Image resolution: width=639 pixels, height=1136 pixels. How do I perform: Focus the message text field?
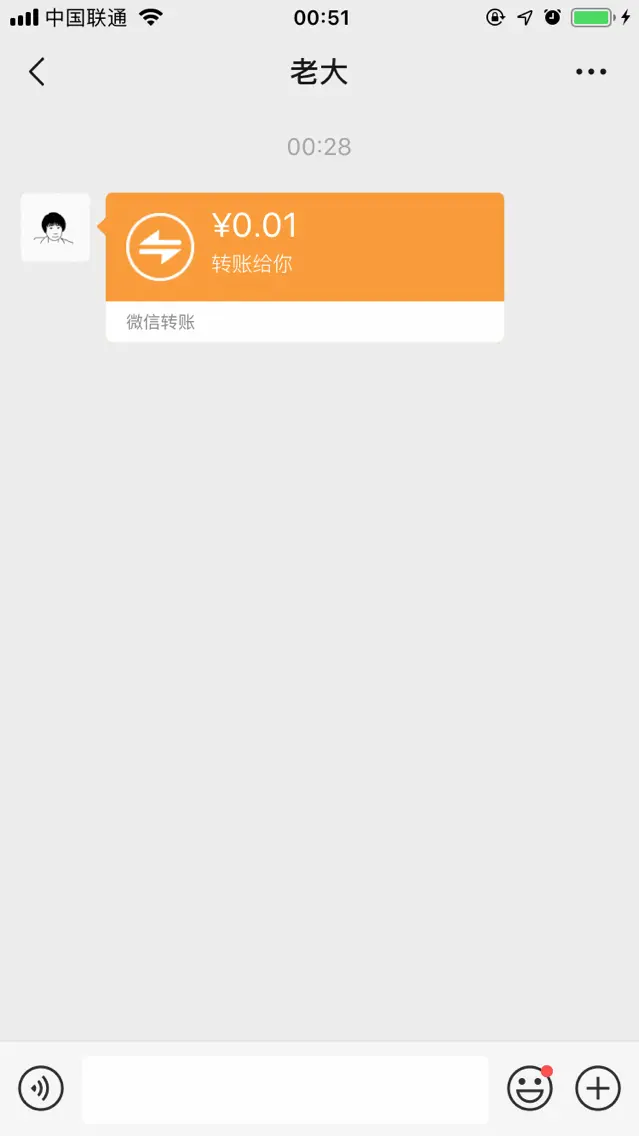tap(285, 1089)
